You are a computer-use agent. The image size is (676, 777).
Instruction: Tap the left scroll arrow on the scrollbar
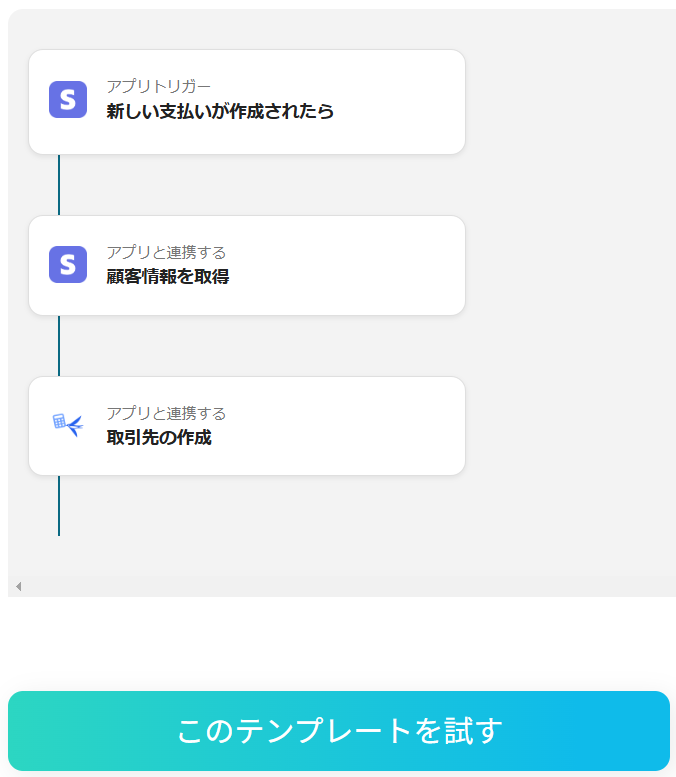point(18,586)
